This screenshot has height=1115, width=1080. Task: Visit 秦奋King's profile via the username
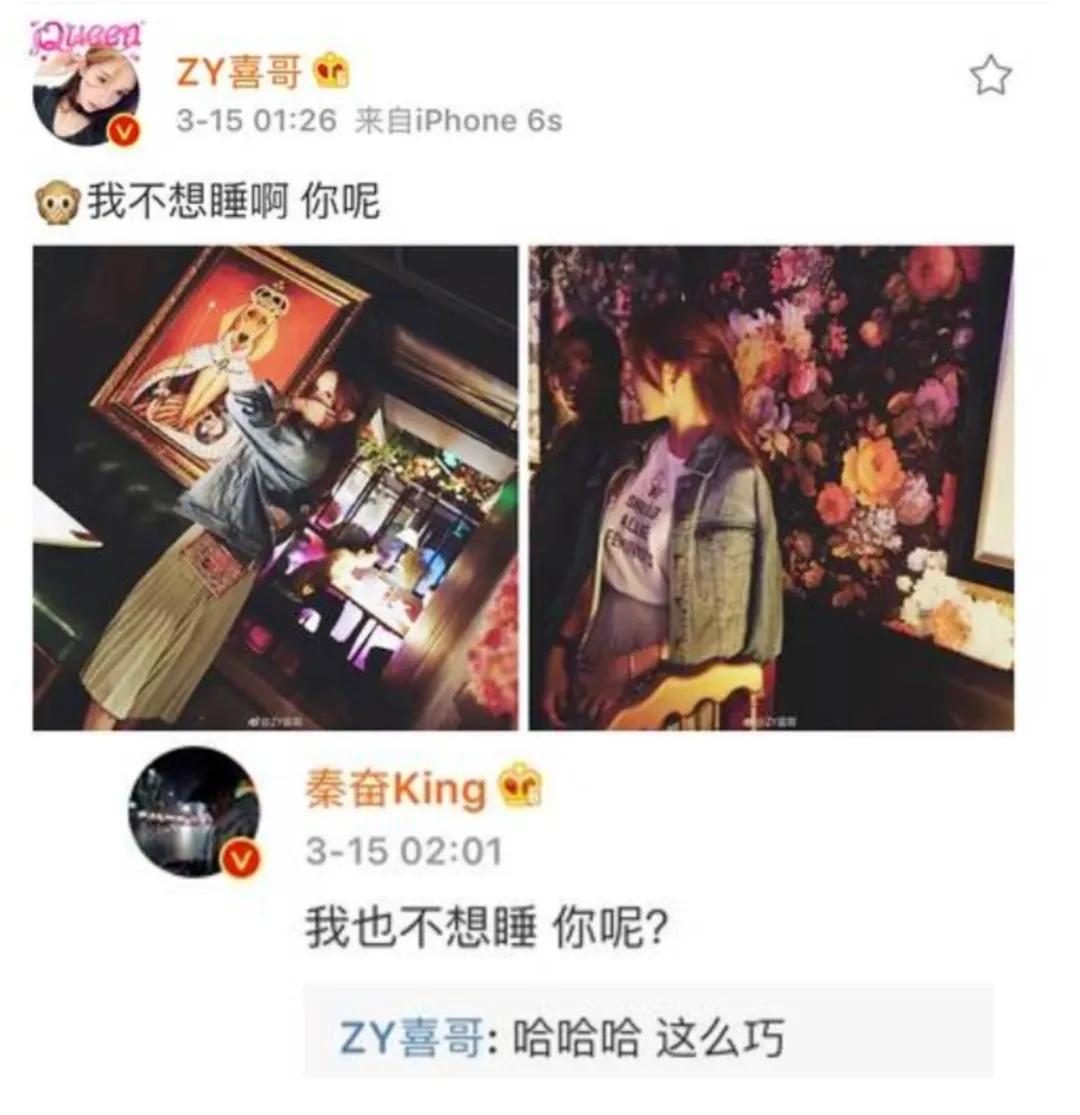point(395,789)
